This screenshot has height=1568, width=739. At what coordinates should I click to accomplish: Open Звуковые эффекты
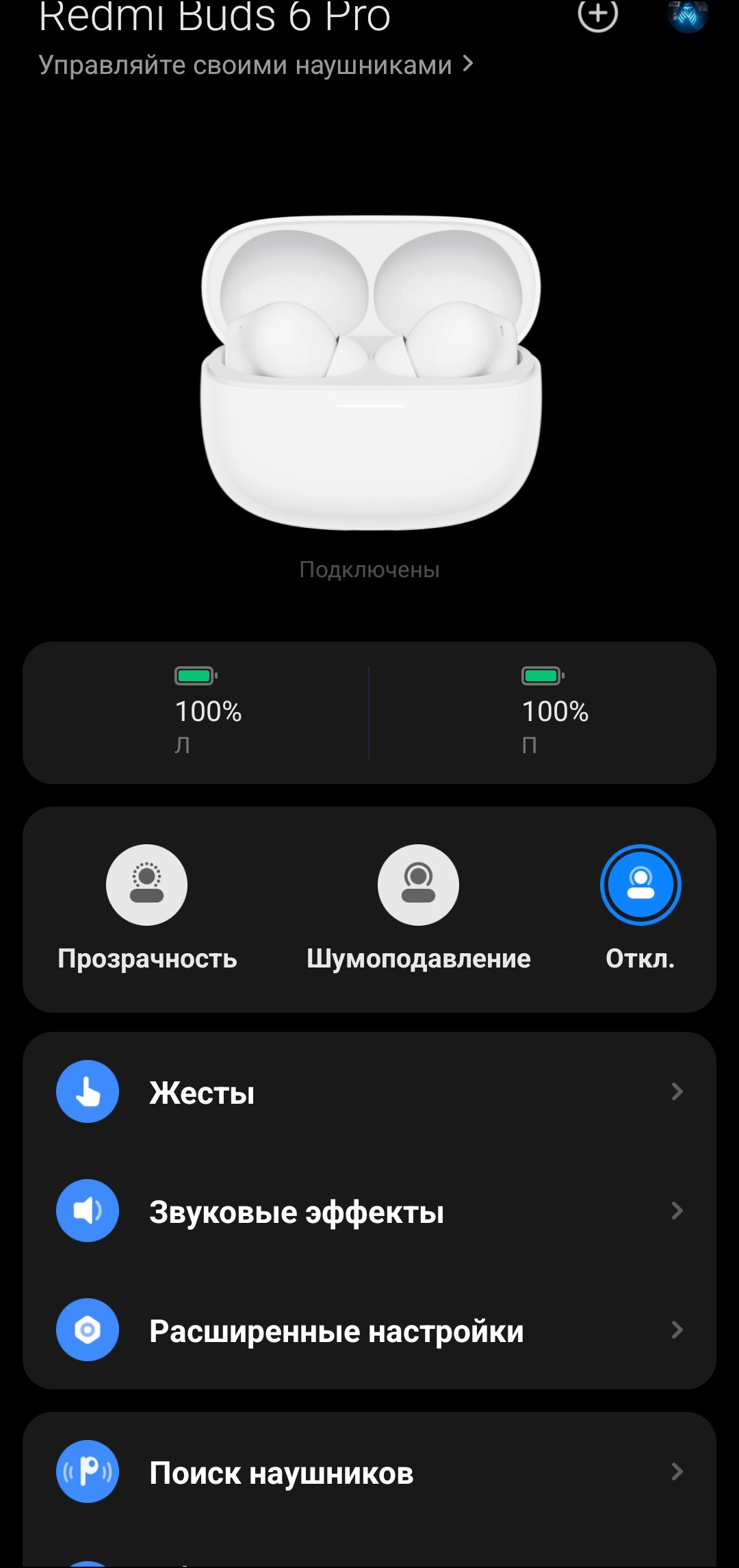point(369,1211)
